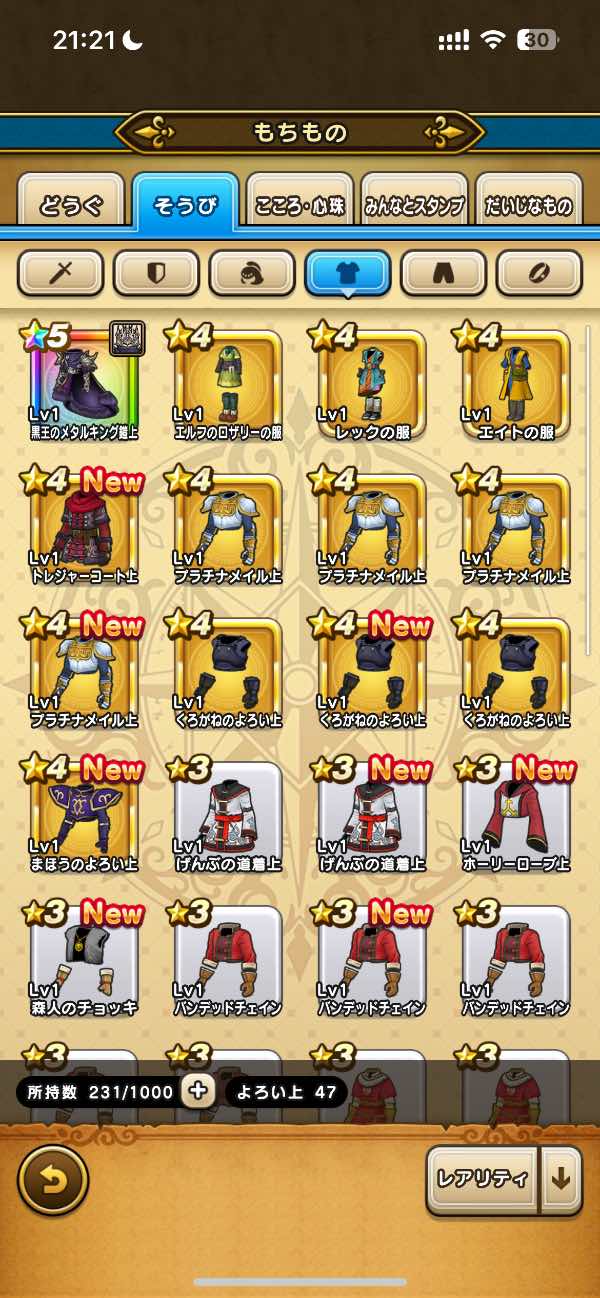Expand inventory capacity with plus button
Image resolution: width=600 pixels, height=1298 pixels.
click(198, 1091)
